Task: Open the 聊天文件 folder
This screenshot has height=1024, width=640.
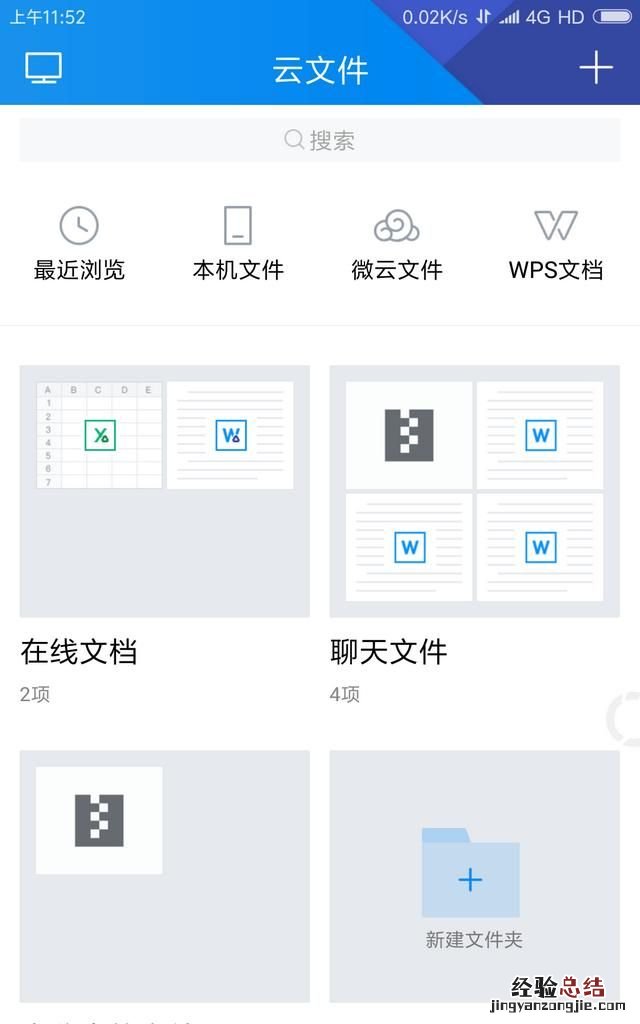Action: tap(475, 492)
